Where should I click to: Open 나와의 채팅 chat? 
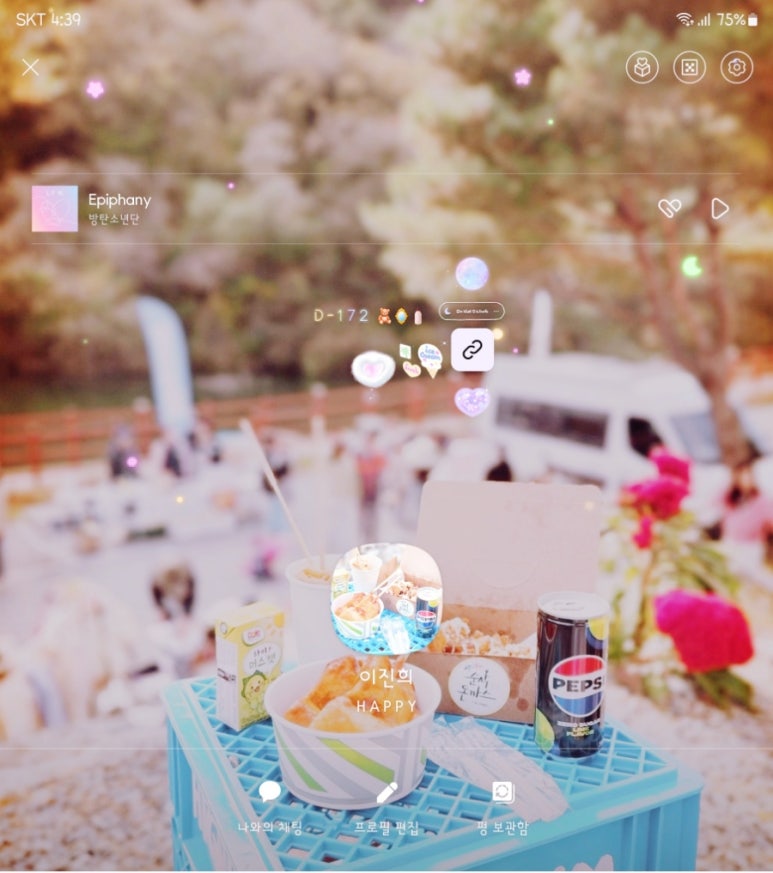coord(270,807)
